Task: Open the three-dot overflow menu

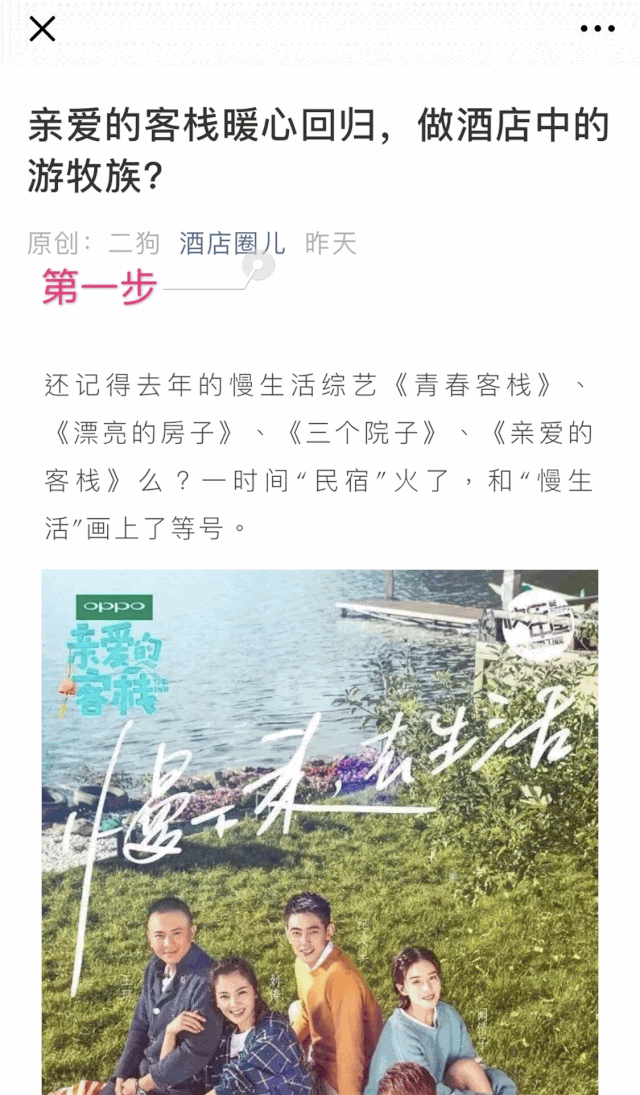Action: coord(598,30)
